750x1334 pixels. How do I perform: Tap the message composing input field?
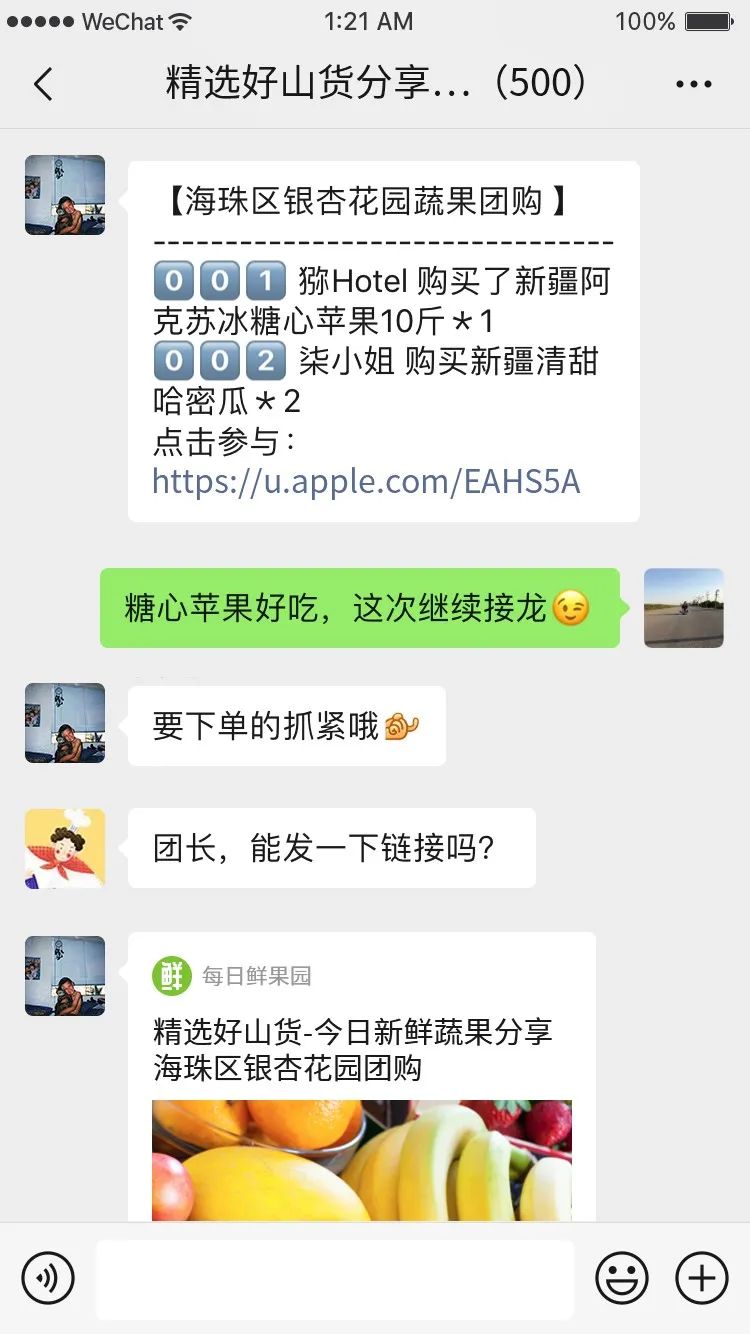[x=335, y=1278]
